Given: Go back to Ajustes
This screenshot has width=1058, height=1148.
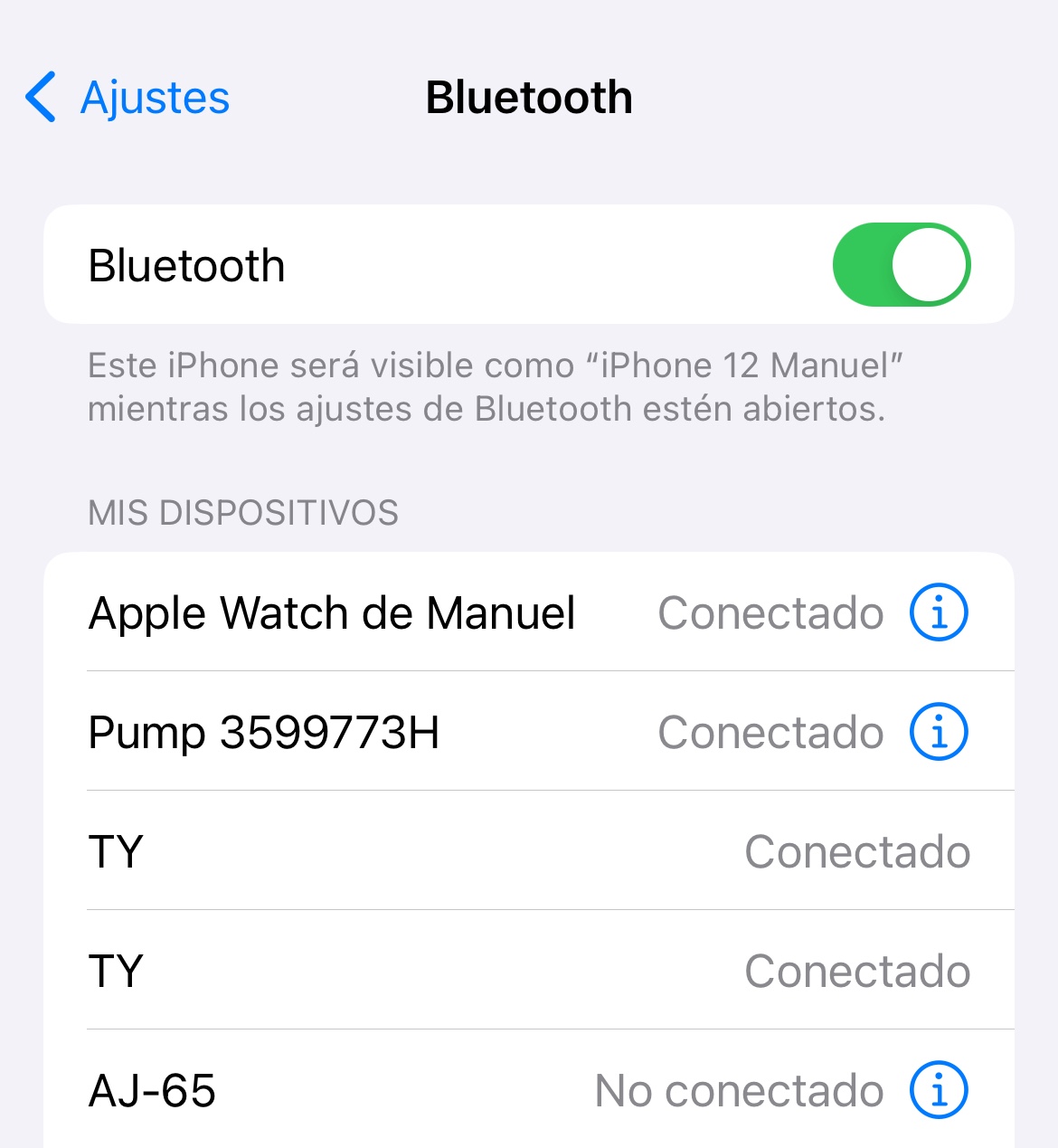Looking at the screenshot, I should (128, 98).
